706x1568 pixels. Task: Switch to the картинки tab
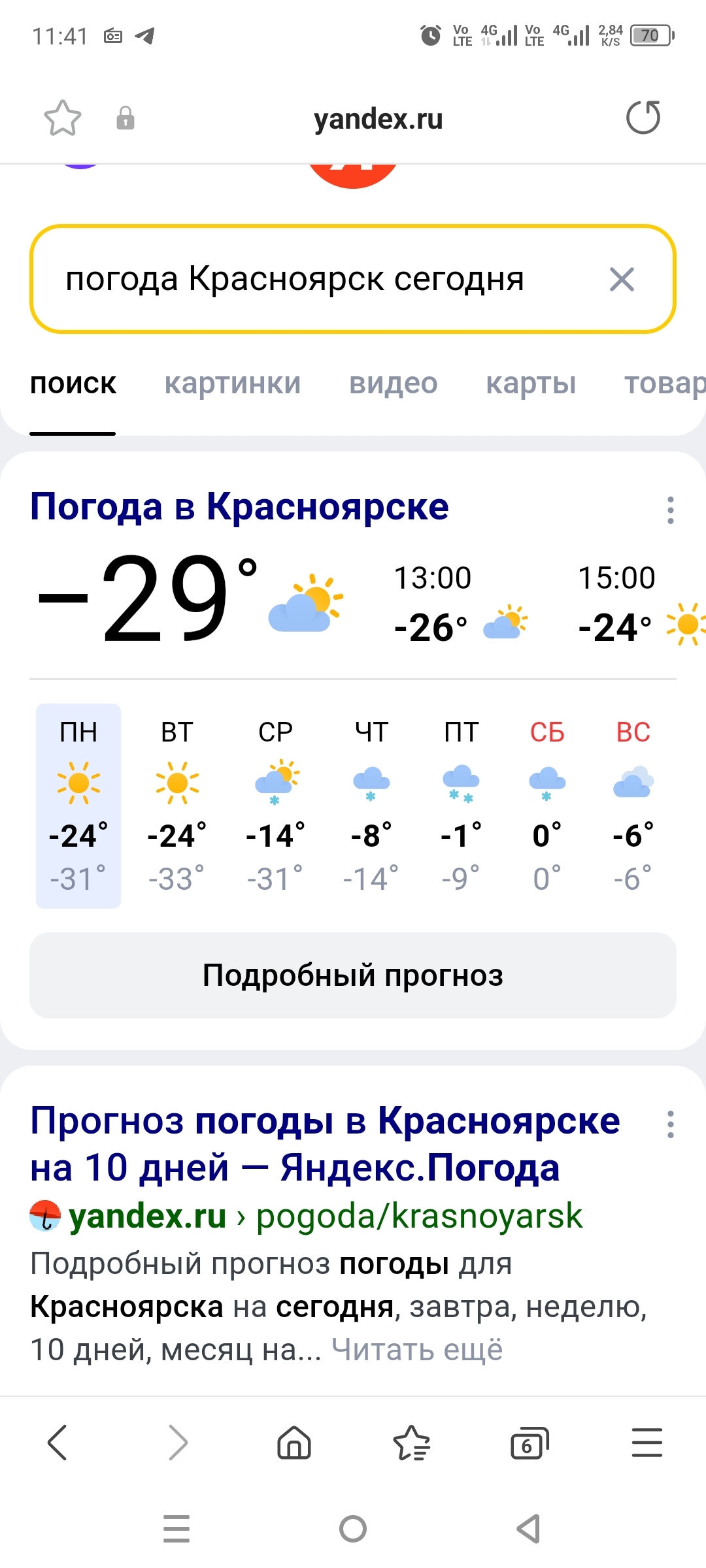click(232, 384)
